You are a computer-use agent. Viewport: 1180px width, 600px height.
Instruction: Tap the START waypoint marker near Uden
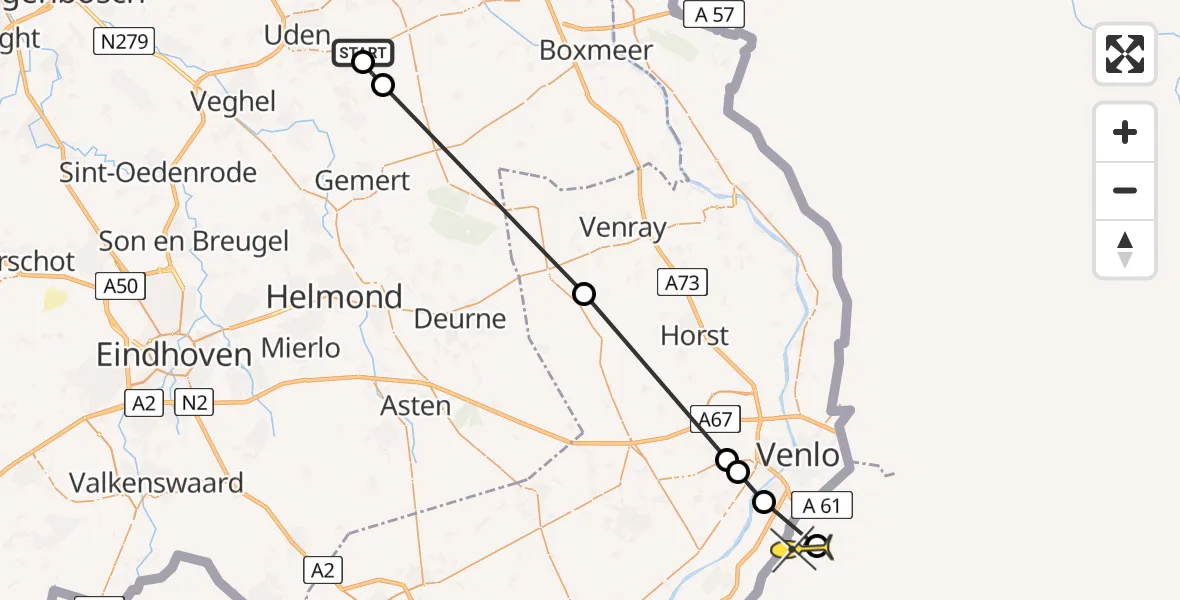point(362,61)
